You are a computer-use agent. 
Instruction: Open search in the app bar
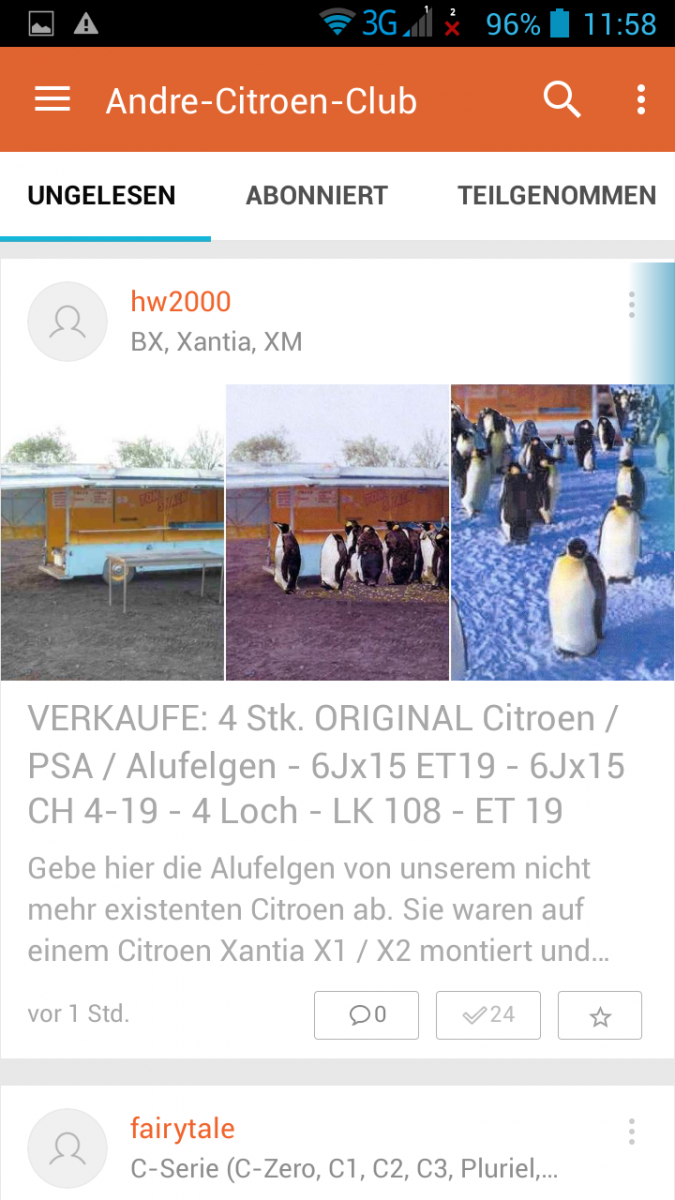(x=562, y=100)
